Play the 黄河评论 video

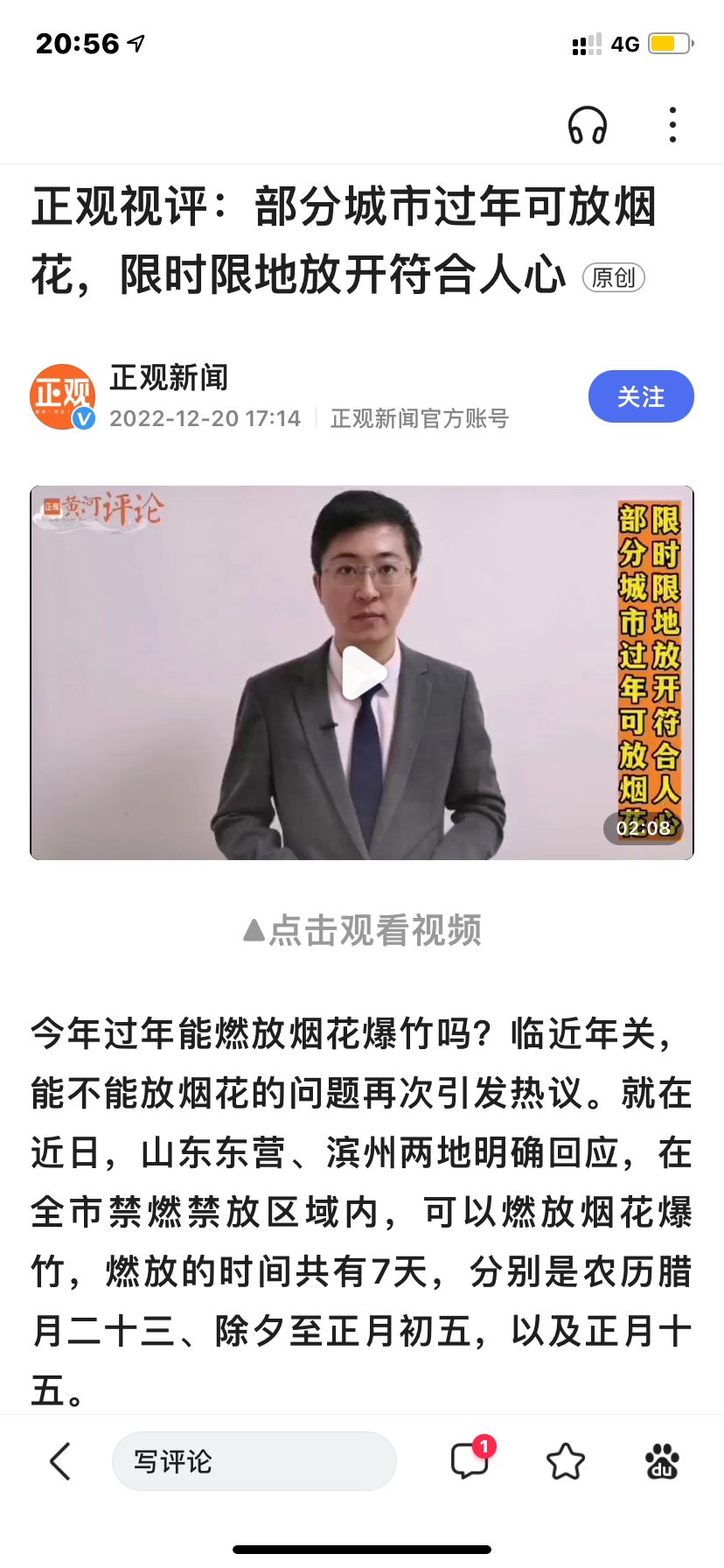(362, 673)
